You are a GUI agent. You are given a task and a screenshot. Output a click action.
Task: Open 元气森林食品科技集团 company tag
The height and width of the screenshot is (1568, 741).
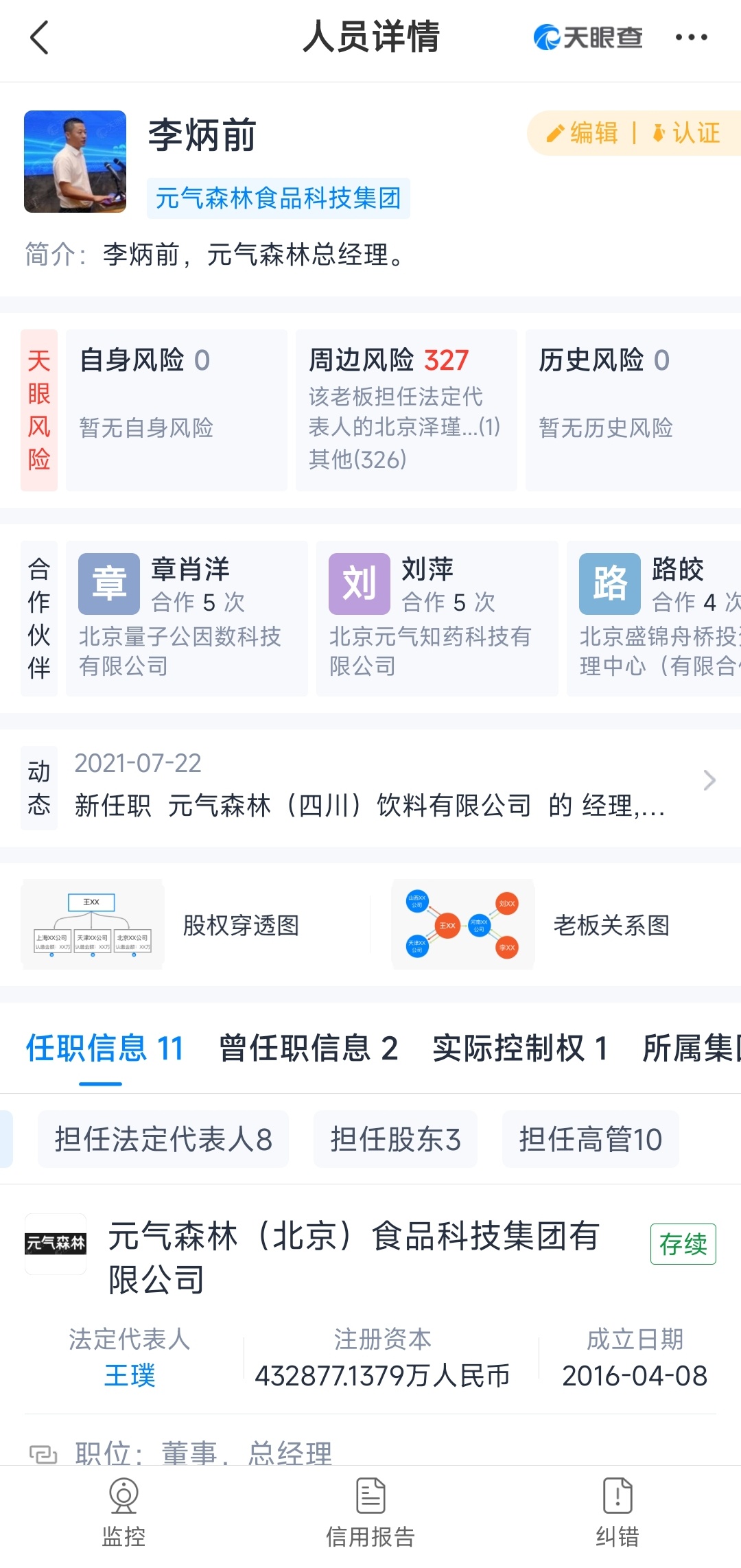coord(278,198)
